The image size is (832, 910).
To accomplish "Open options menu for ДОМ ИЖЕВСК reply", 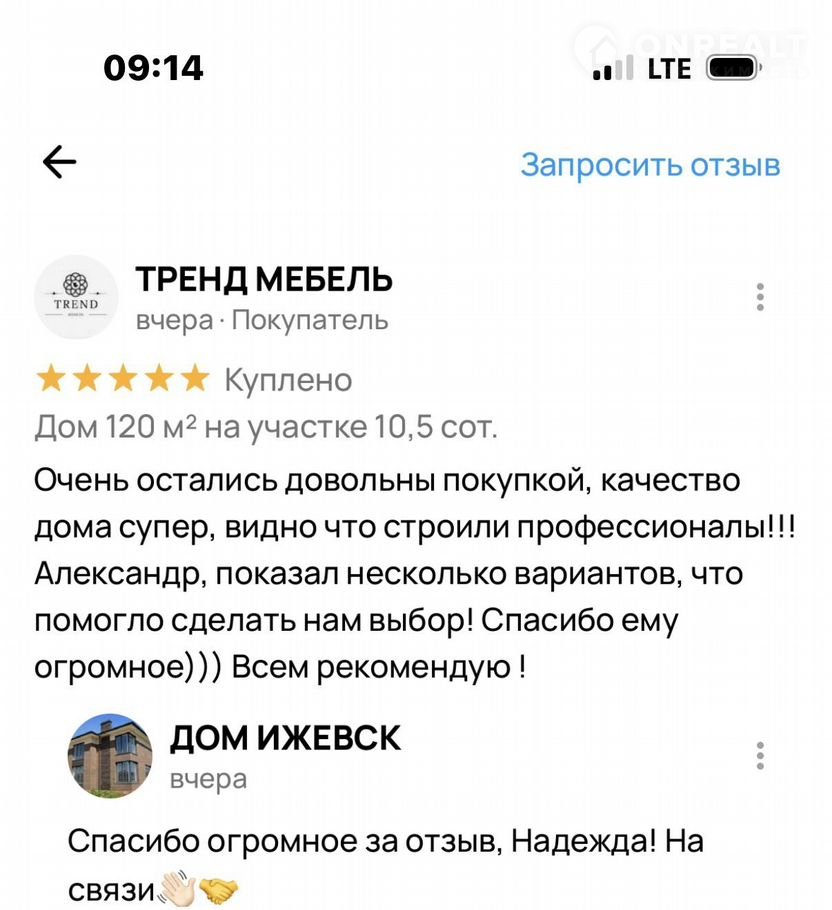I will 761,756.
